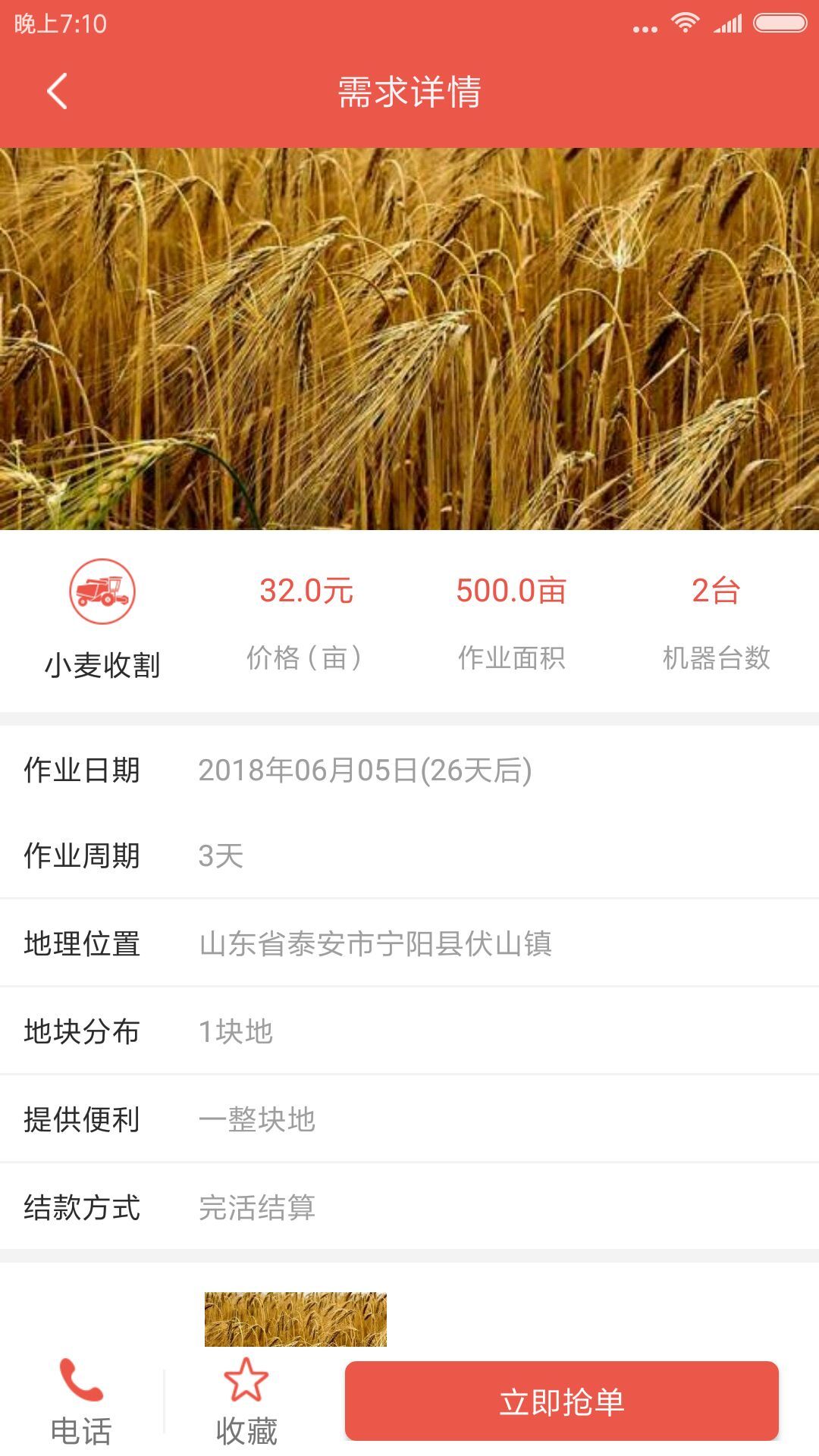The height and width of the screenshot is (1456, 819).
Task: Open the small wheat field photo thumbnail
Action: click(295, 1319)
